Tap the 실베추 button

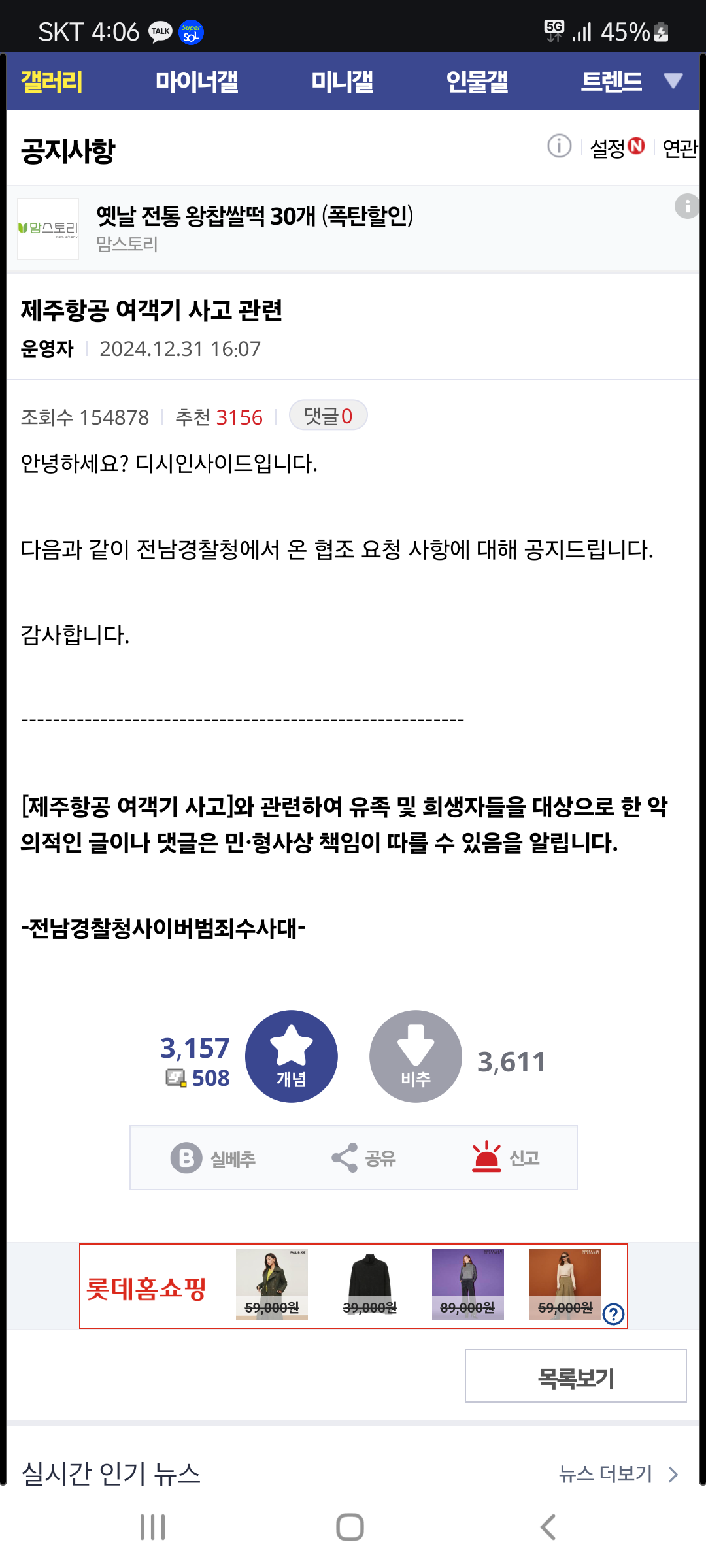pyautogui.click(x=214, y=1158)
